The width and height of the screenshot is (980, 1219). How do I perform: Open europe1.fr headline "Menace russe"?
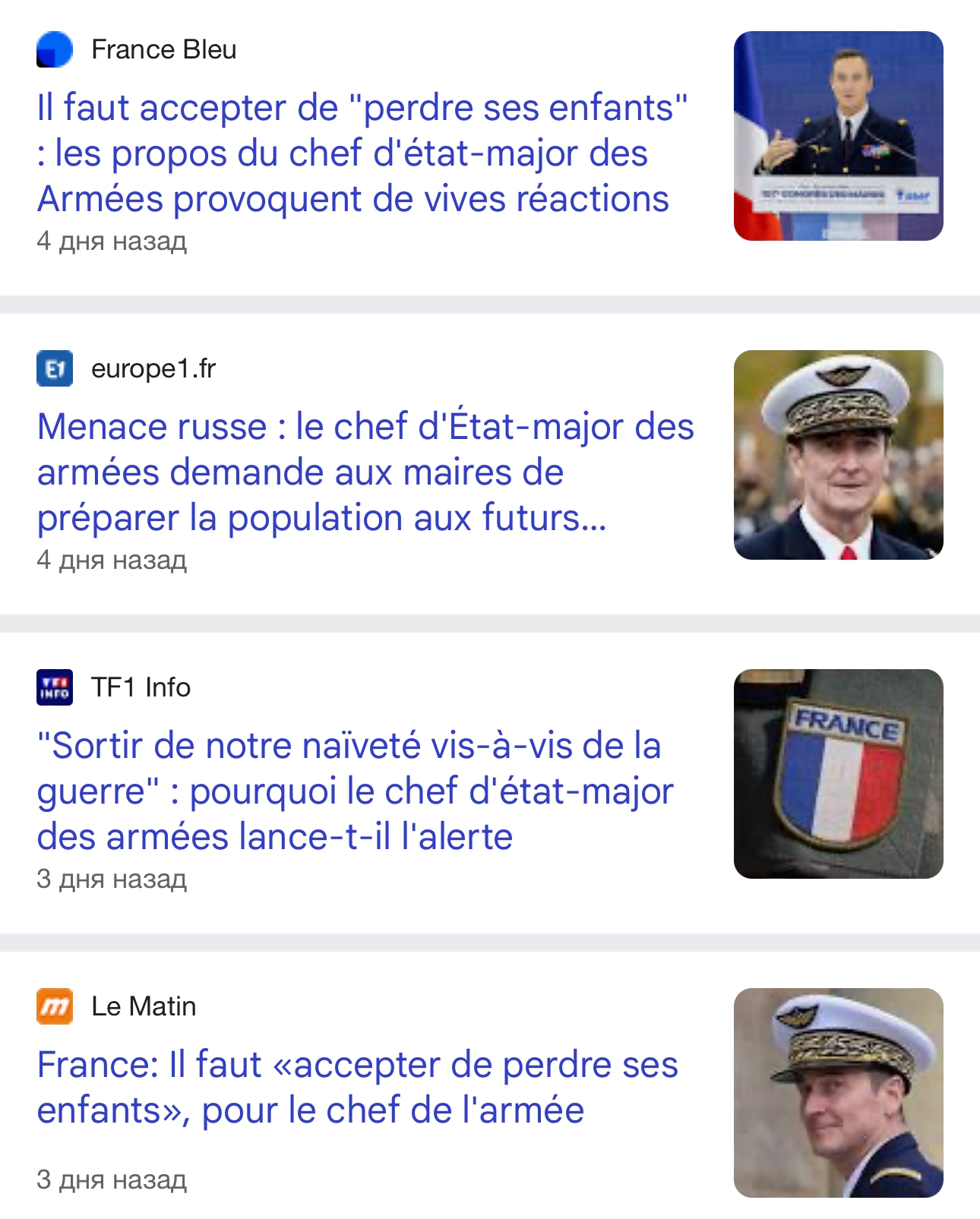point(365,472)
